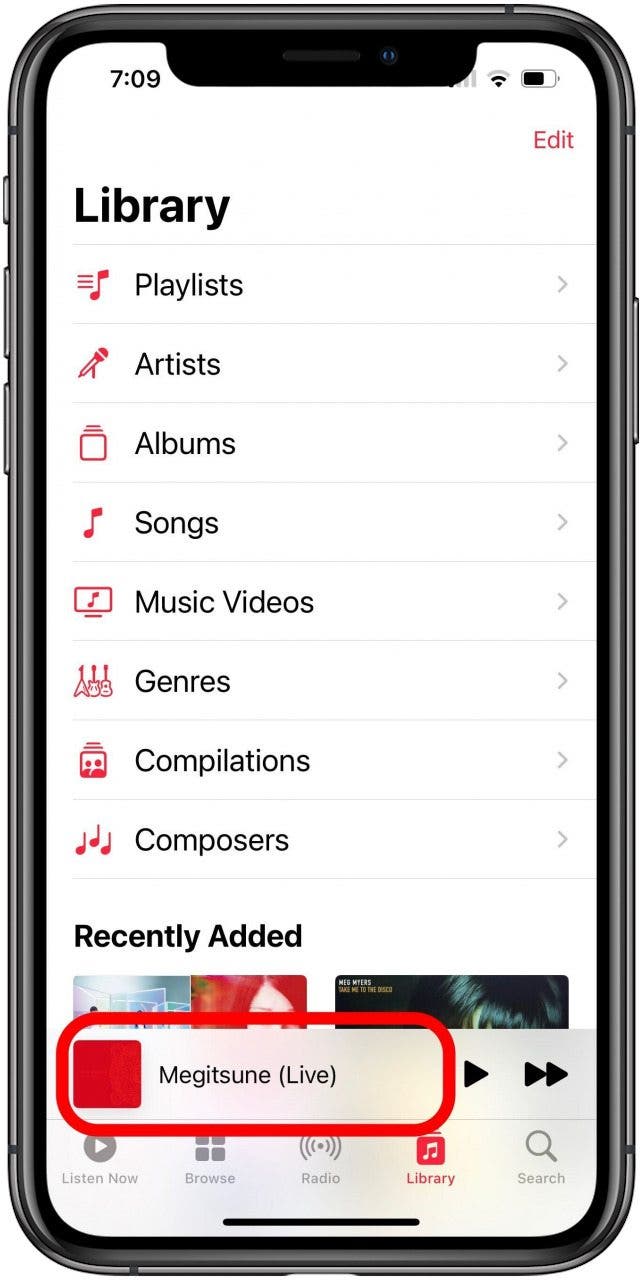Viewport: 642px width, 1280px height.
Task: Skip forward to the next track
Action: [x=546, y=1075]
